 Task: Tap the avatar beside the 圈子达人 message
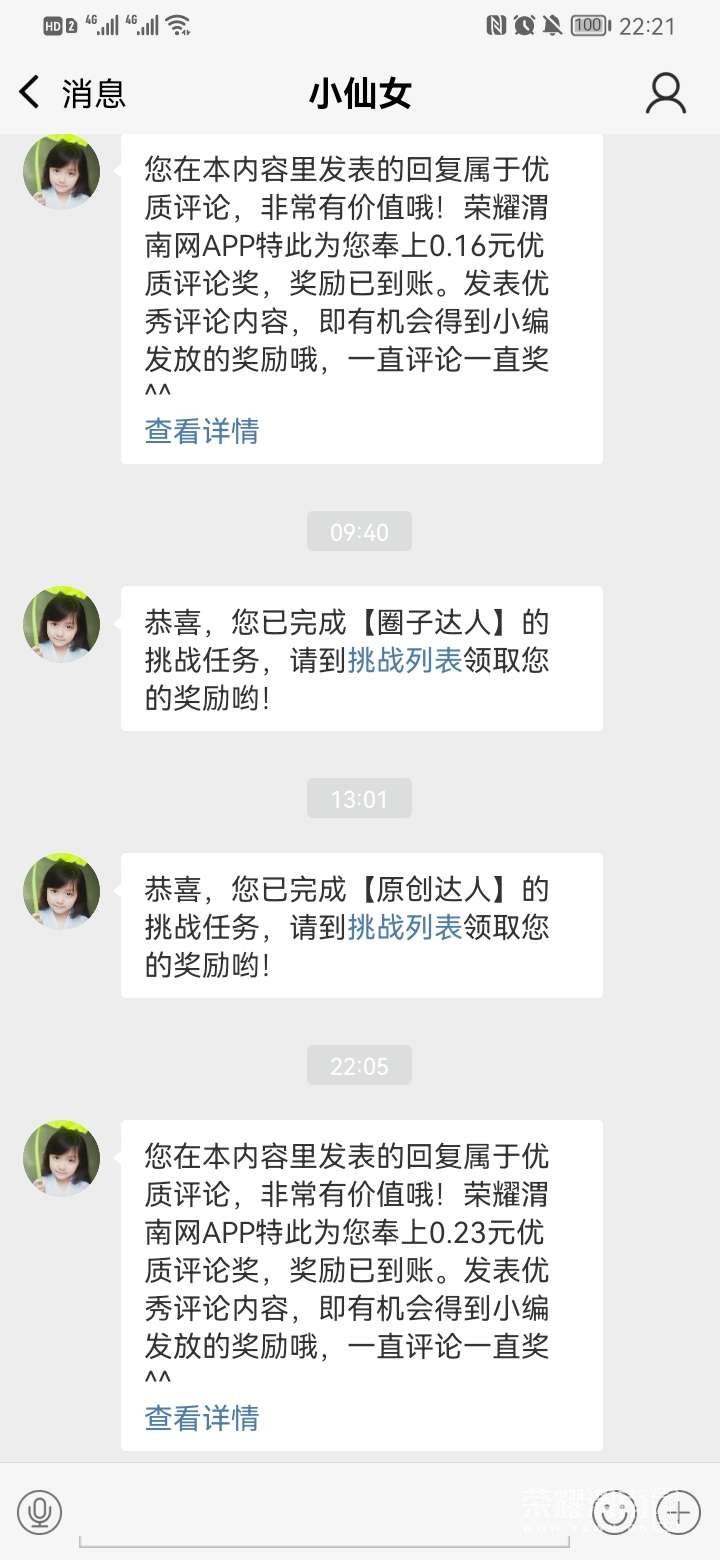62,624
